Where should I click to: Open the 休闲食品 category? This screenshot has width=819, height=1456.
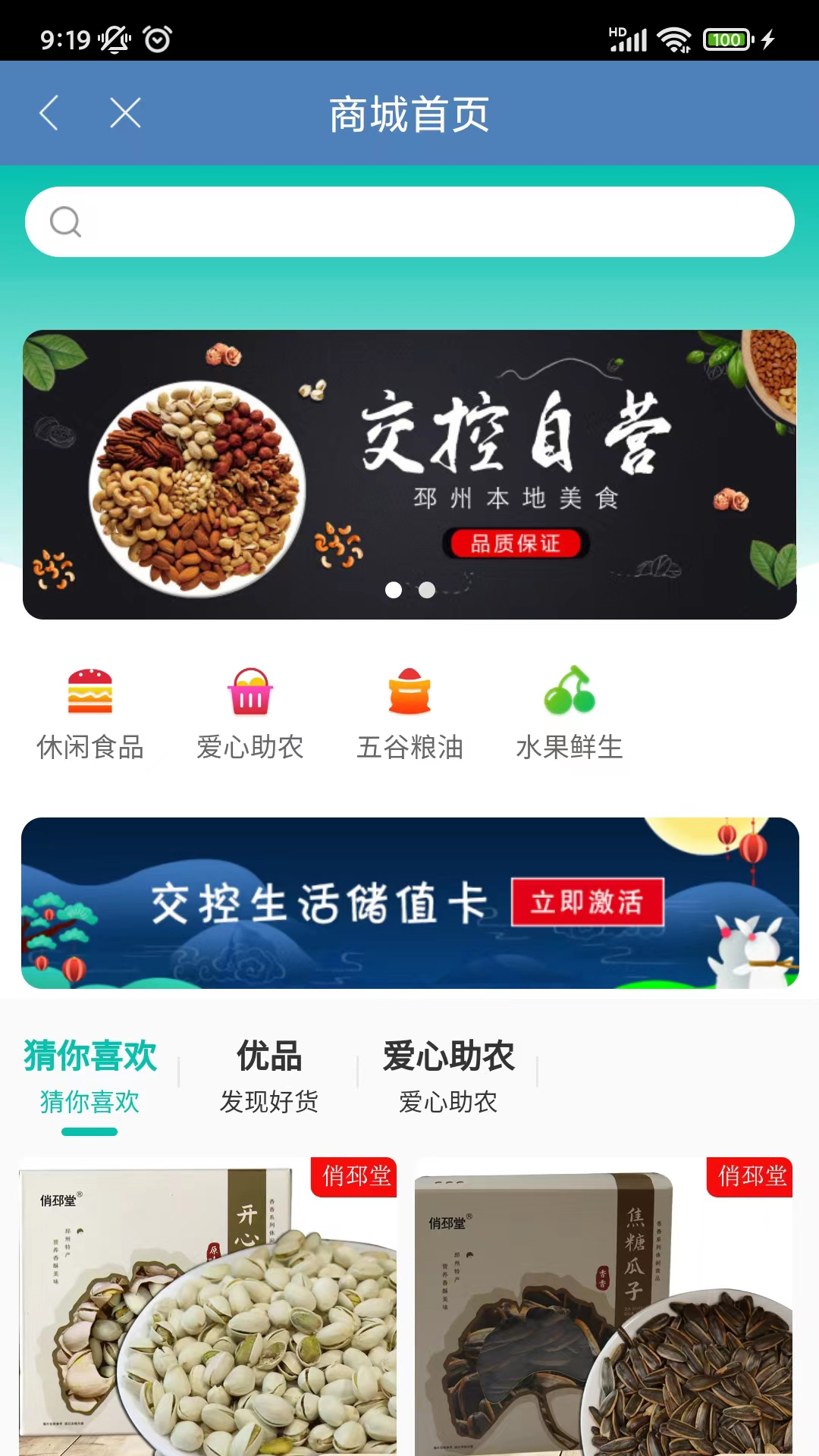point(90,713)
